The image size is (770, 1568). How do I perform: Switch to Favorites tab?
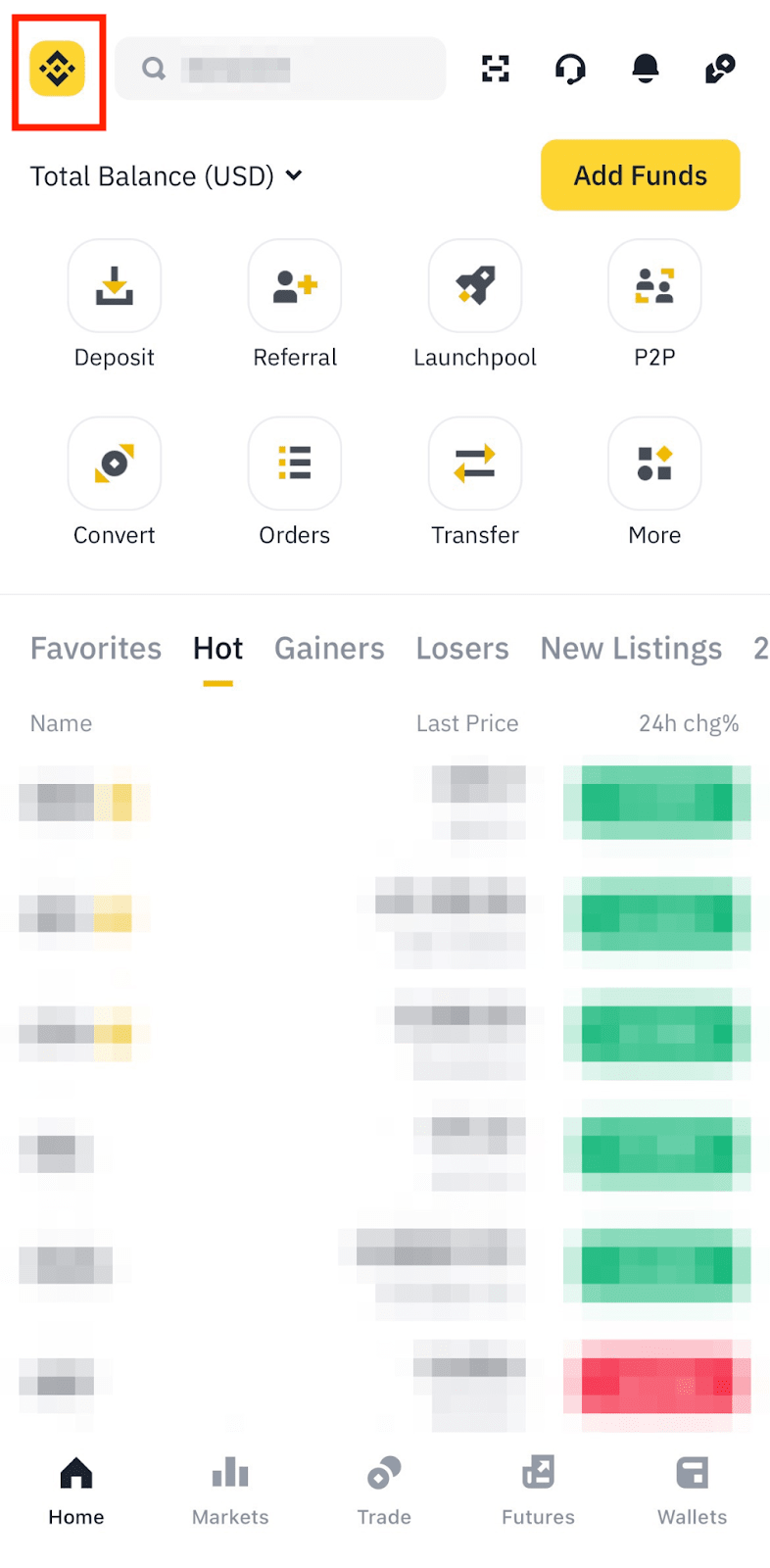[96, 649]
